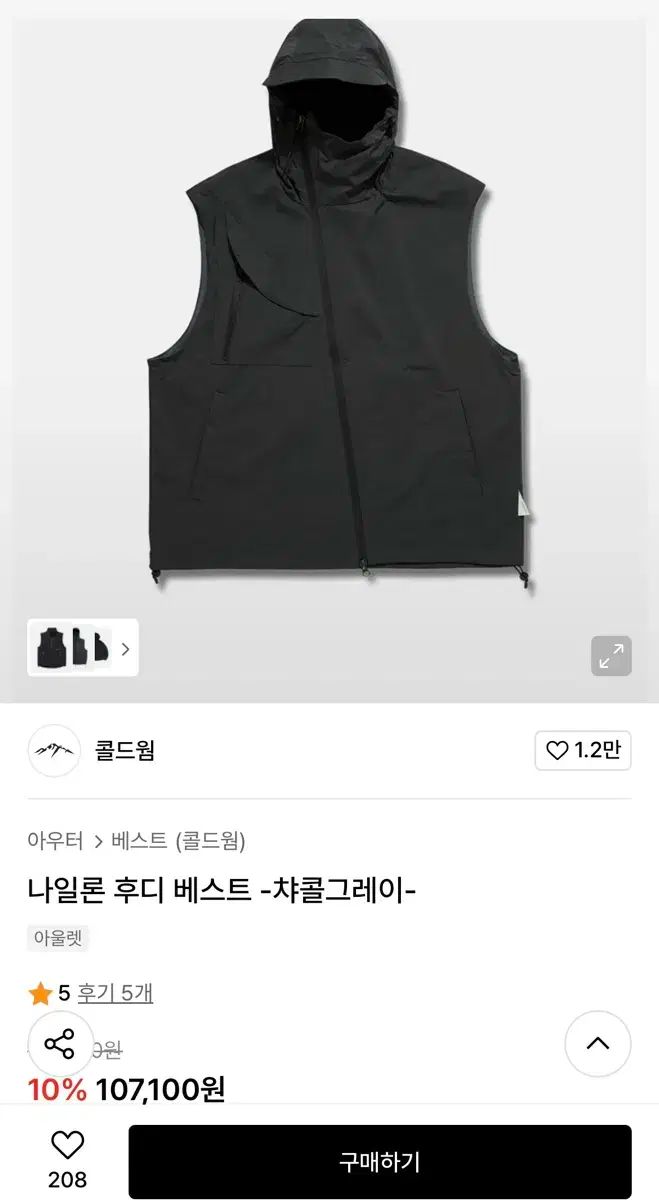The image size is (659, 1200).
Task: Tap 구매하기 to purchase the vest
Action: (x=379, y=1162)
